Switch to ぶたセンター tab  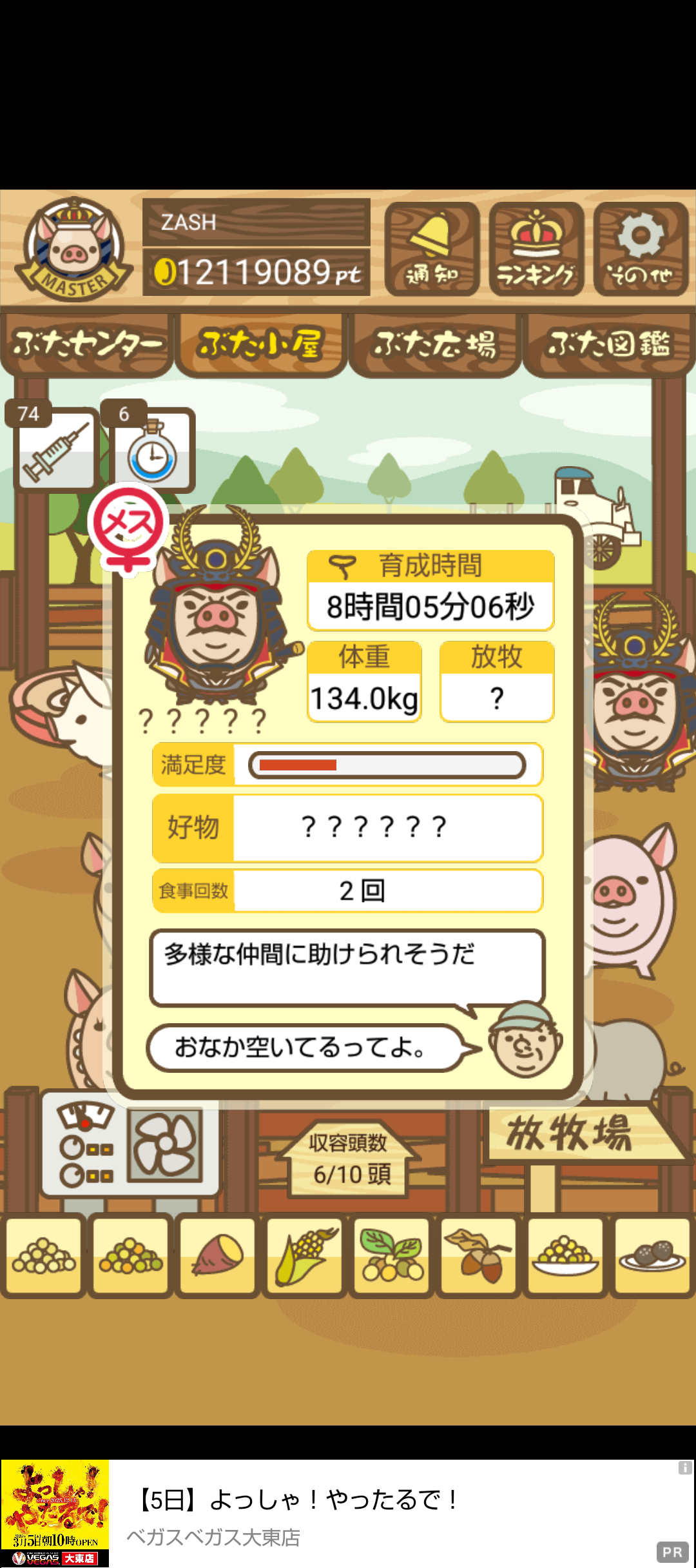[x=87, y=344]
